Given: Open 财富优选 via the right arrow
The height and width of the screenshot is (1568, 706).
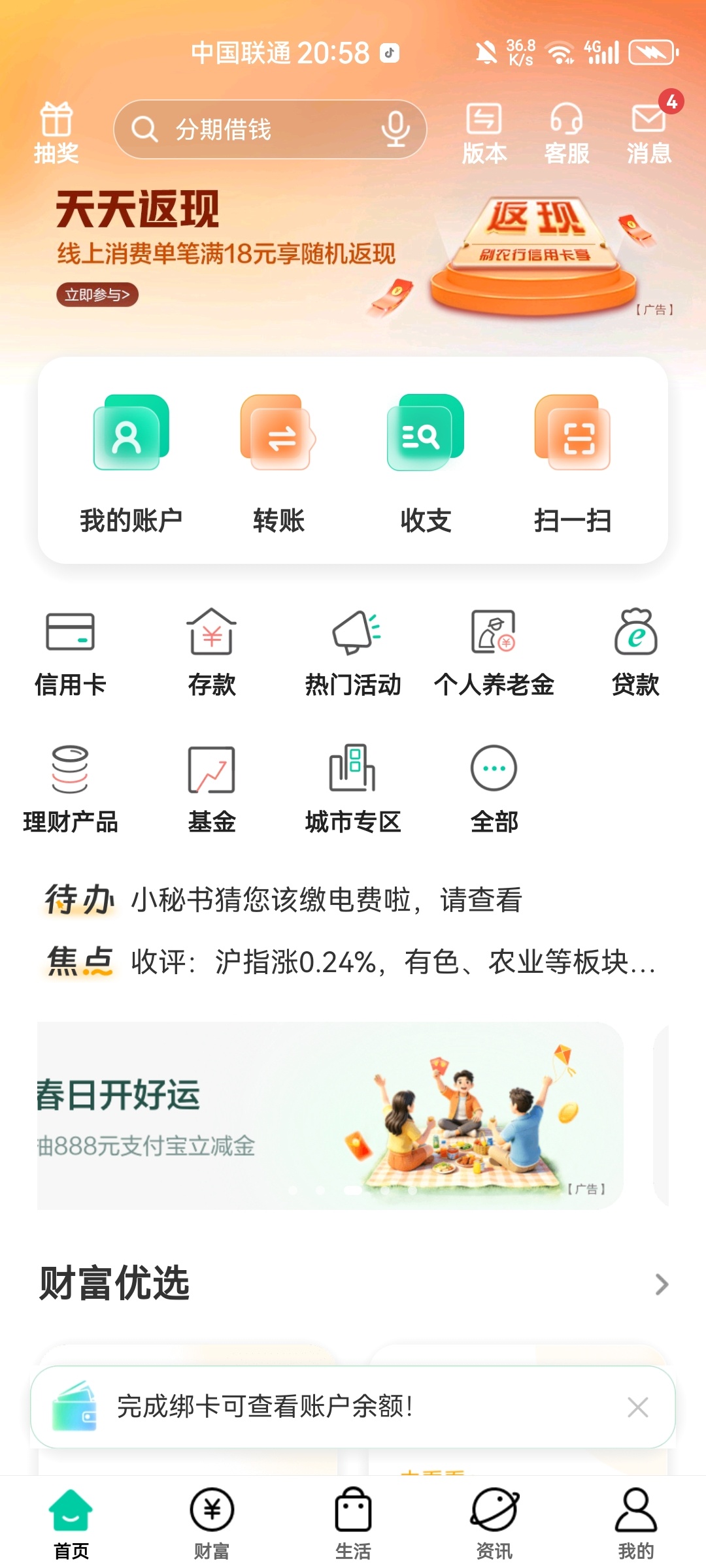Looking at the screenshot, I should [662, 1284].
